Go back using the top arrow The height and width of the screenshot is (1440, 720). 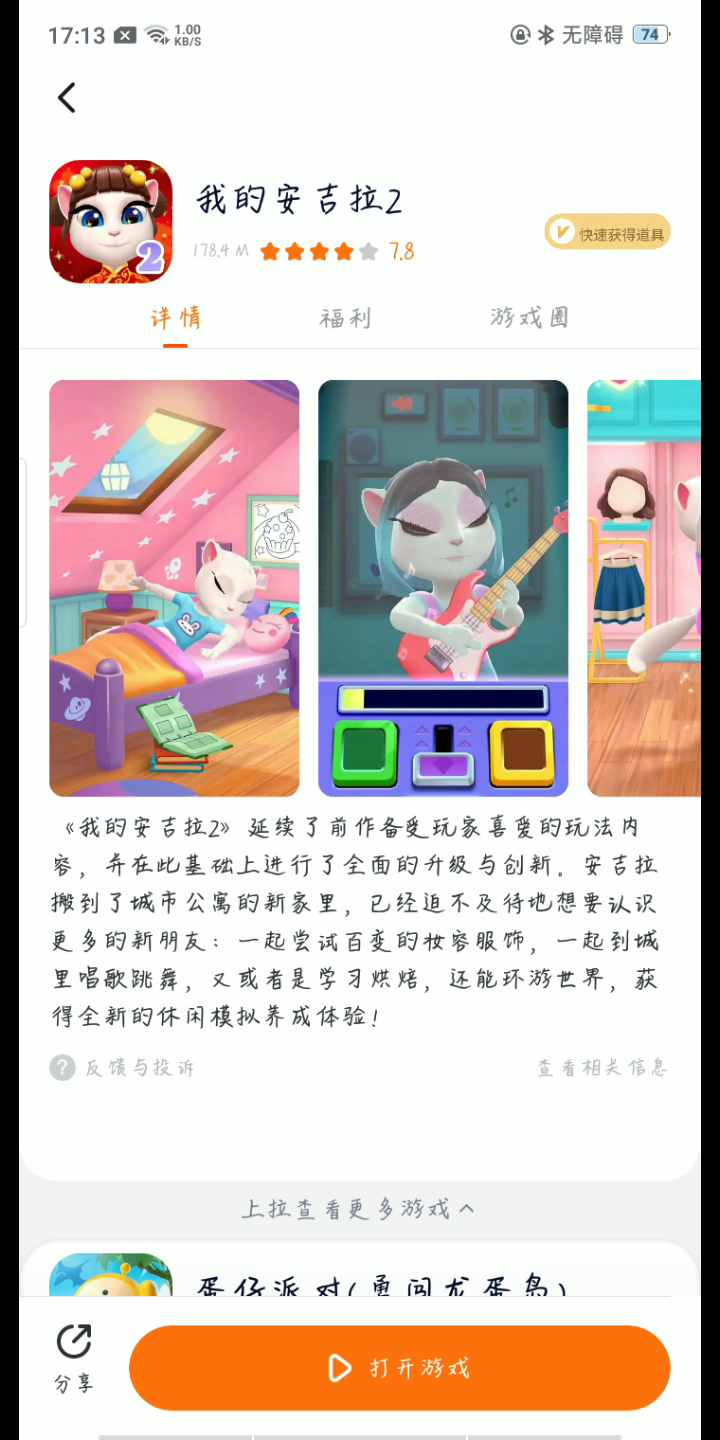[67, 97]
